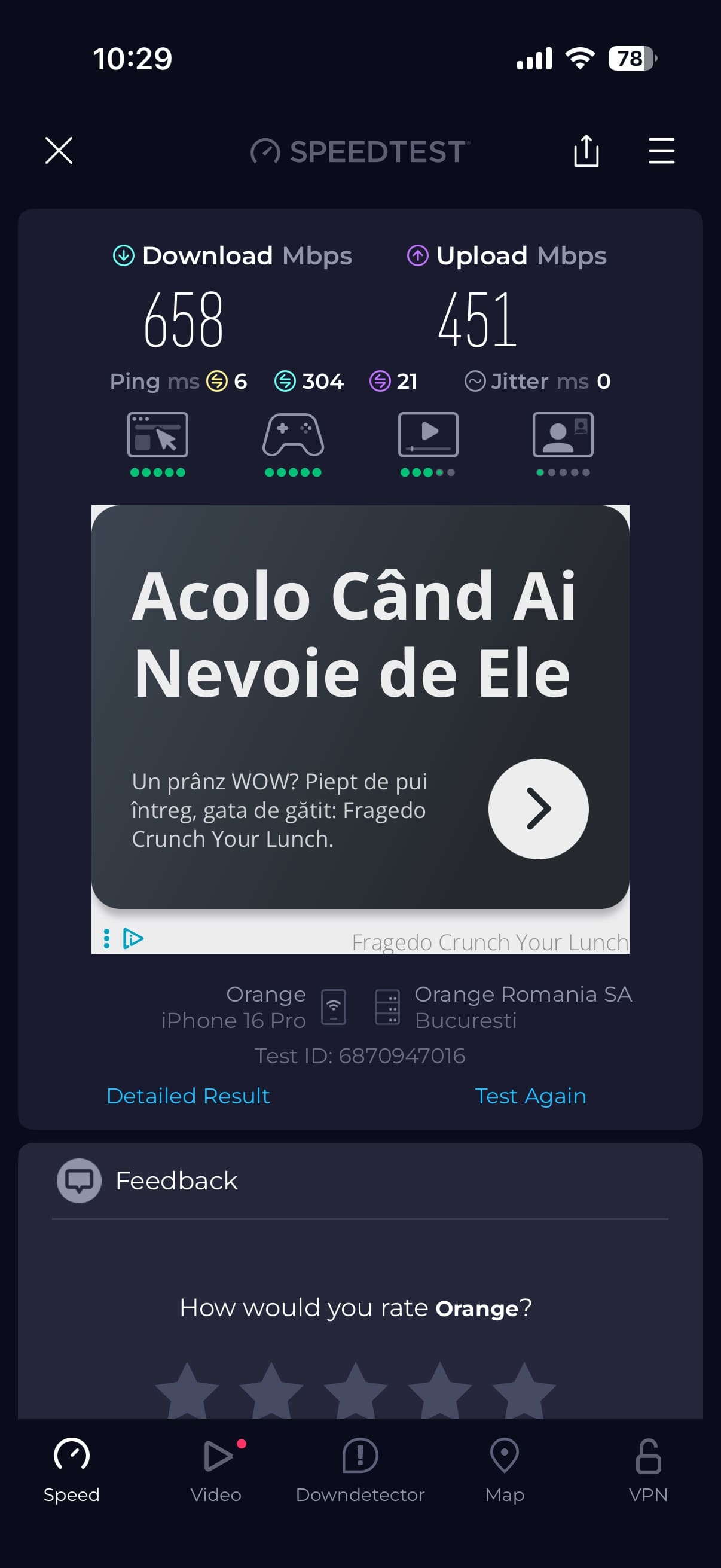The image size is (721, 1568).
Task: Open the ad options dots
Action: pyautogui.click(x=107, y=938)
